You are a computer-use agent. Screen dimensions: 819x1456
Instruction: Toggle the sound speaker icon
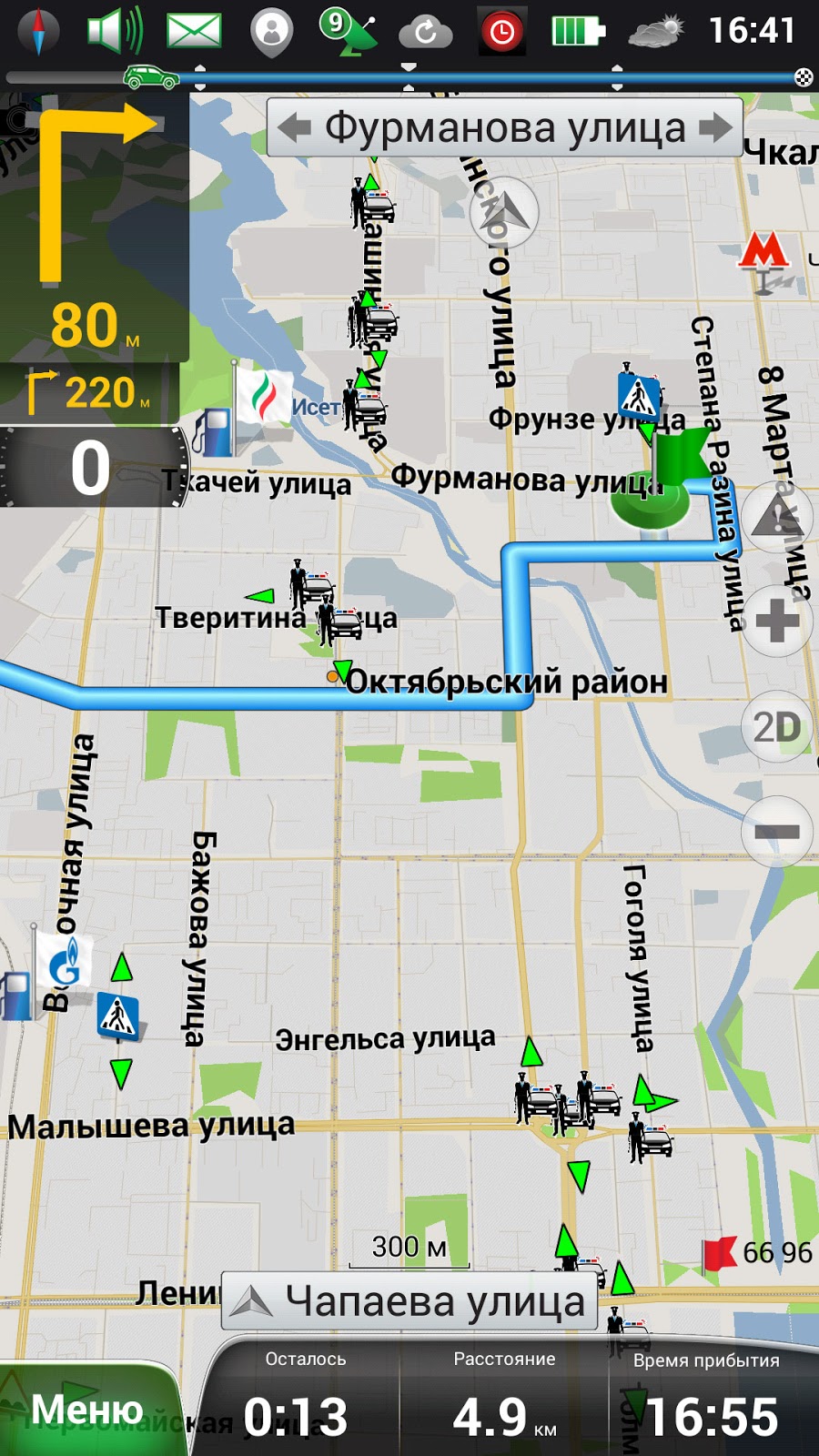tap(116, 31)
